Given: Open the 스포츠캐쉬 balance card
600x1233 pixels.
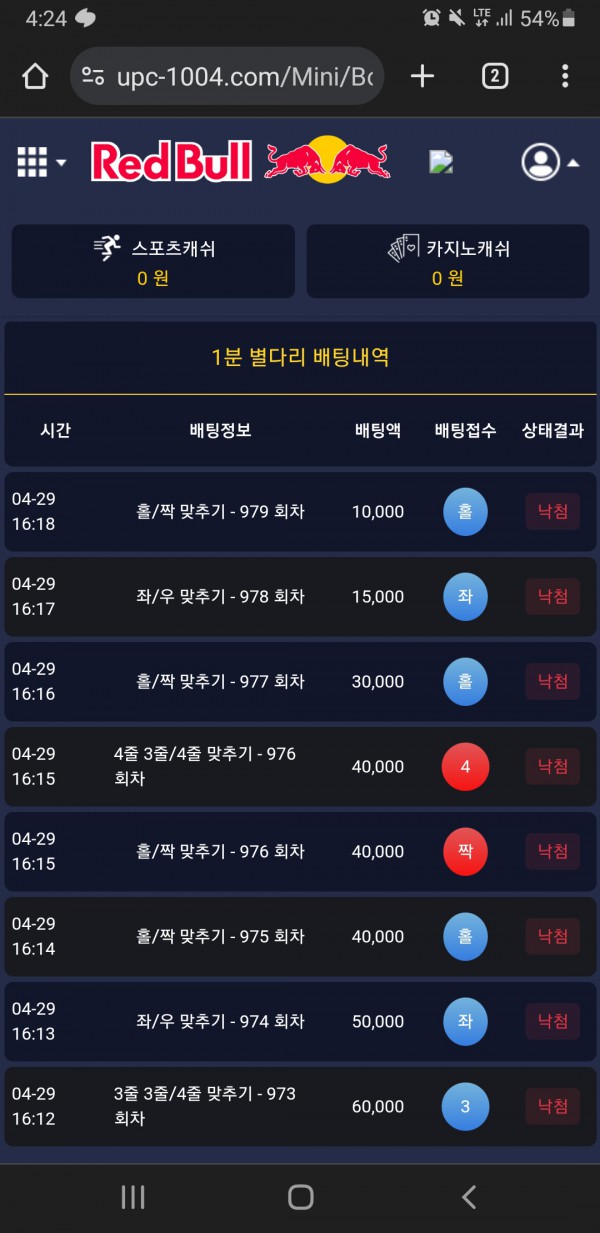Looking at the screenshot, I should pyautogui.click(x=153, y=261).
